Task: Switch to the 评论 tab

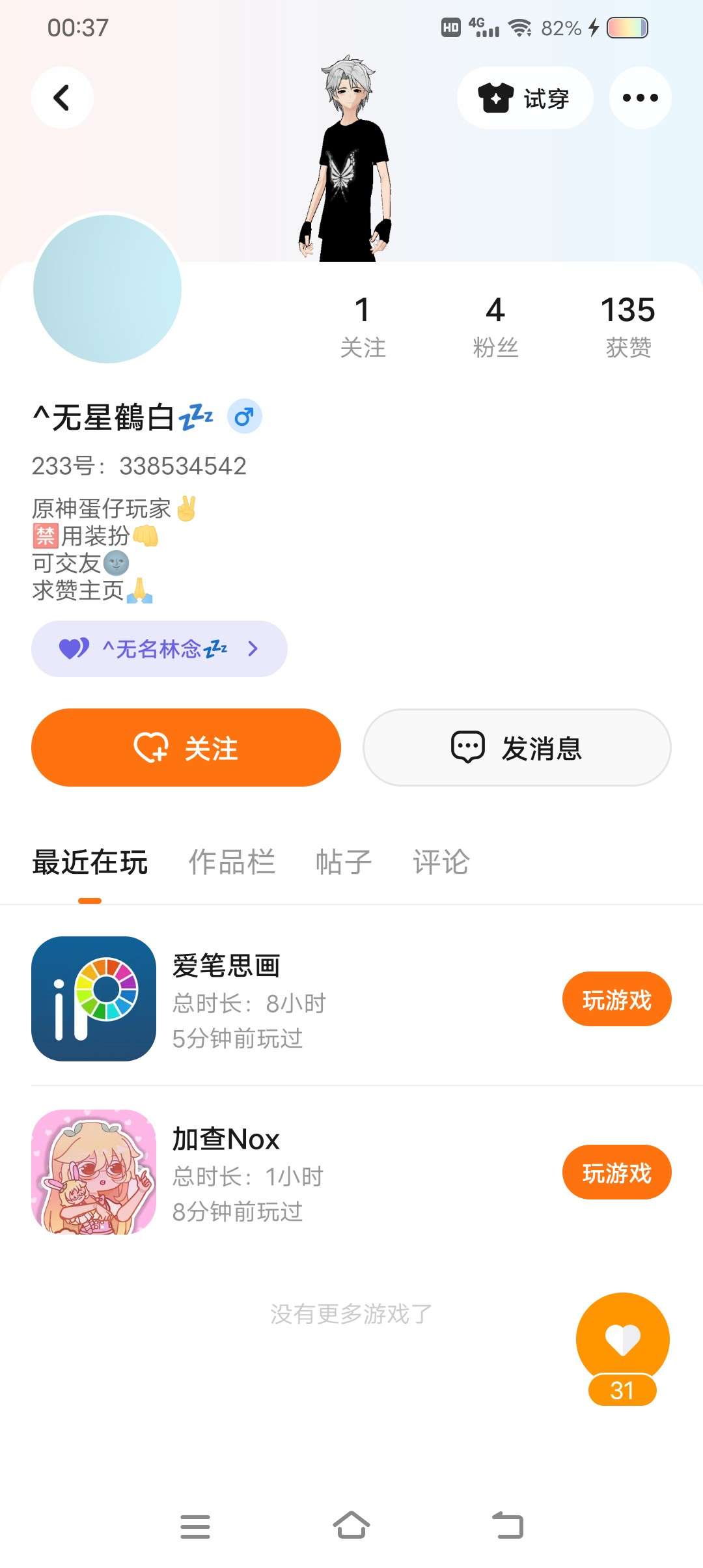Action: click(x=441, y=862)
